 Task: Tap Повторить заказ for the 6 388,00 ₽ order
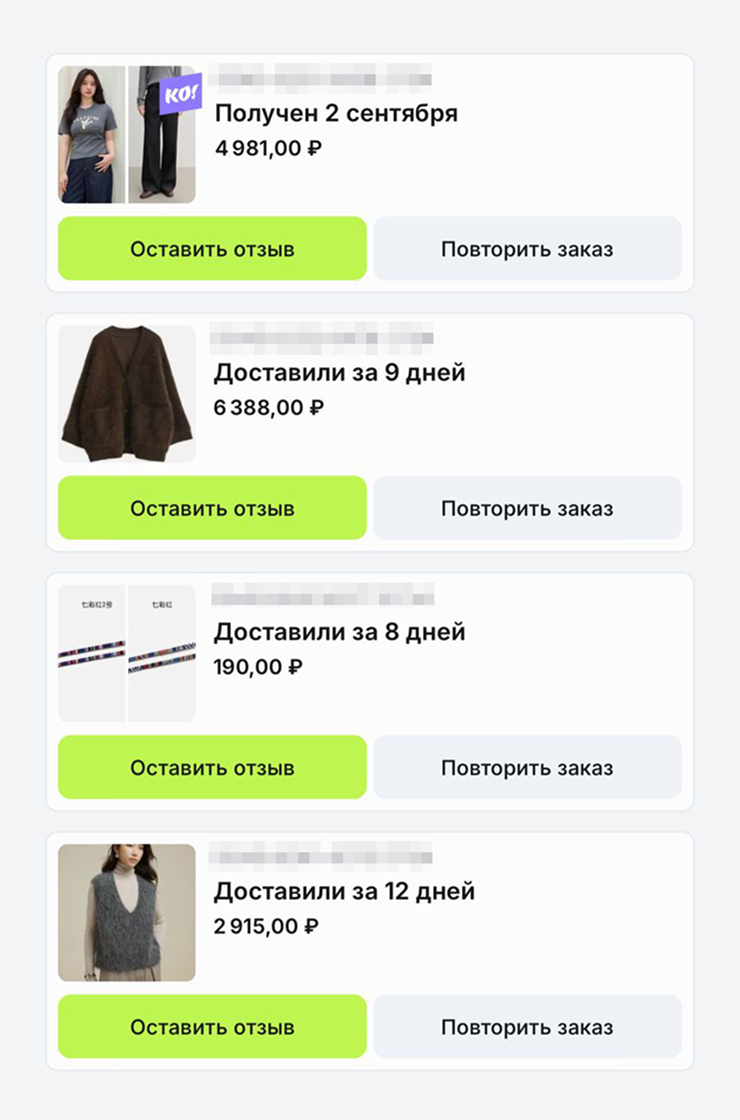527,508
